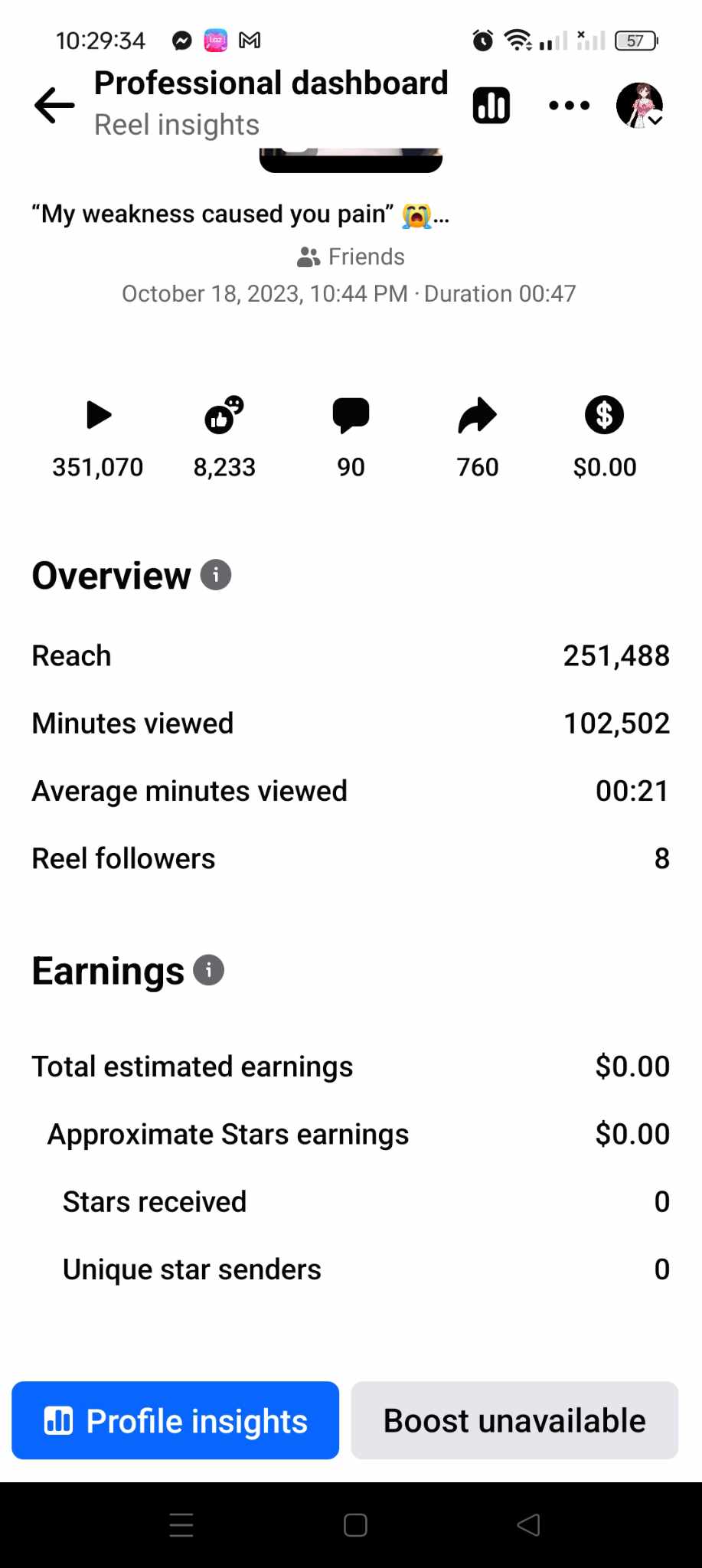The image size is (702, 1568).
Task: Go to the system home screen
Action: point(355,1525)
